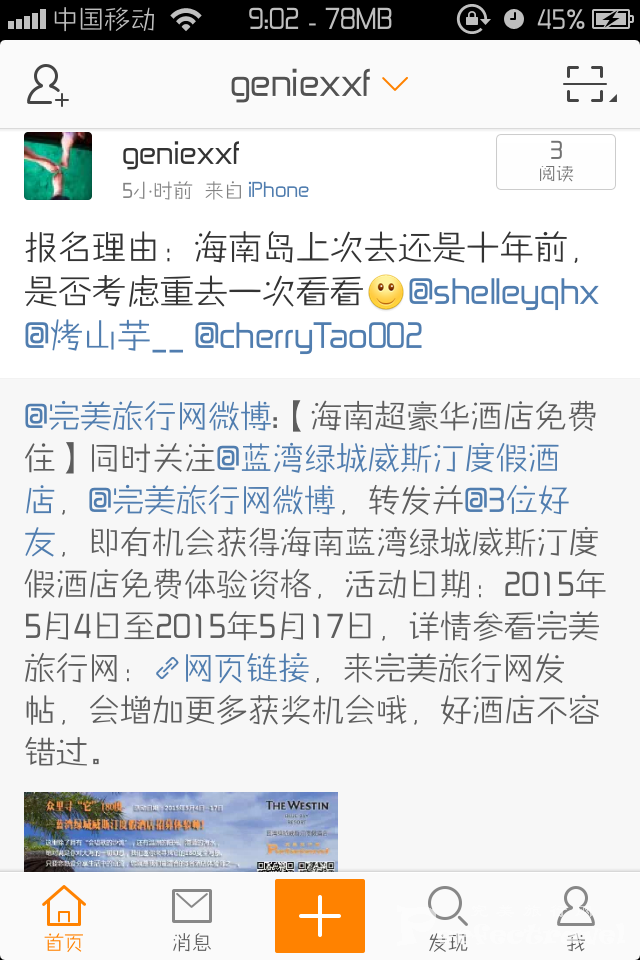View the Westin hotel post image
This screenshot has width=640, height=960.
(x=181, y=832)
